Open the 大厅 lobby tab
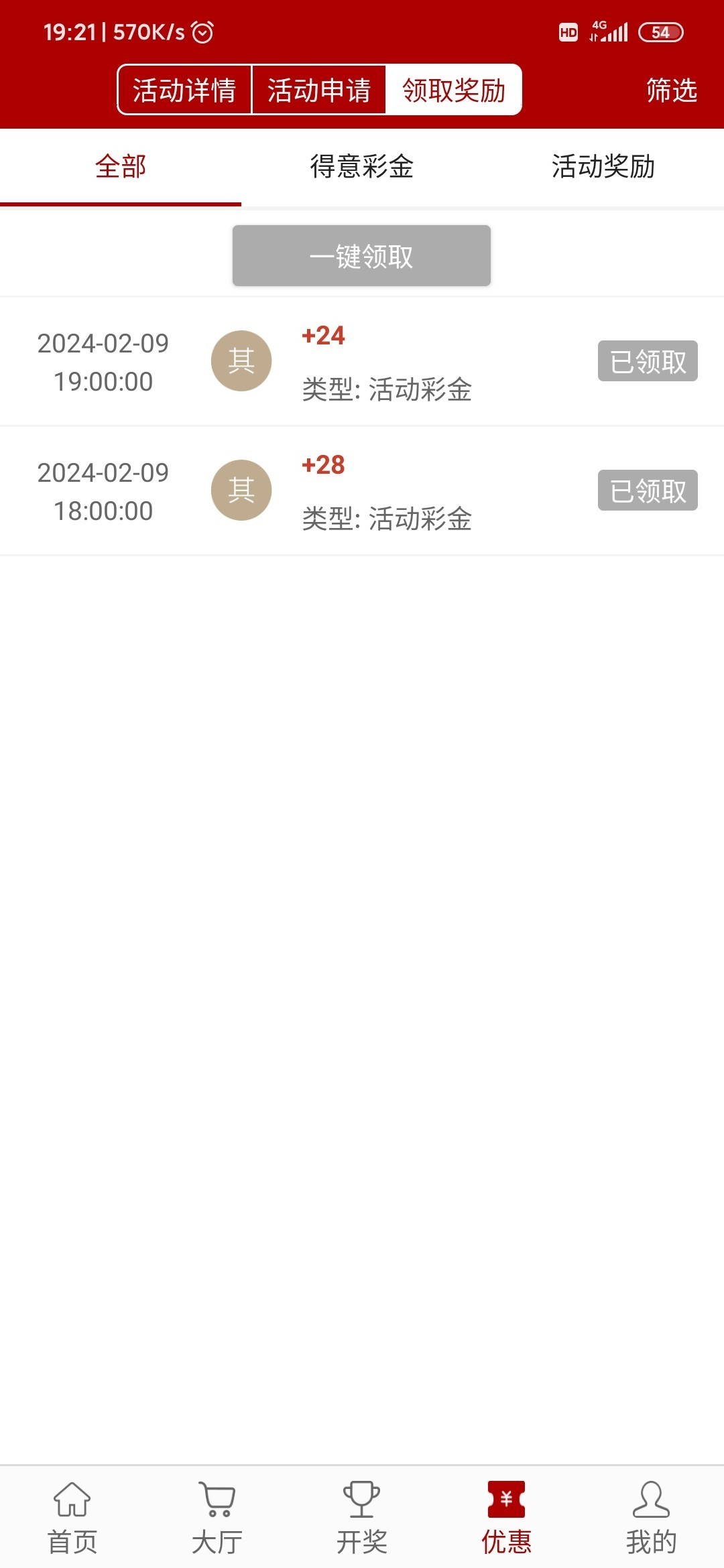724x1568 pixels. click(217, 1518)
